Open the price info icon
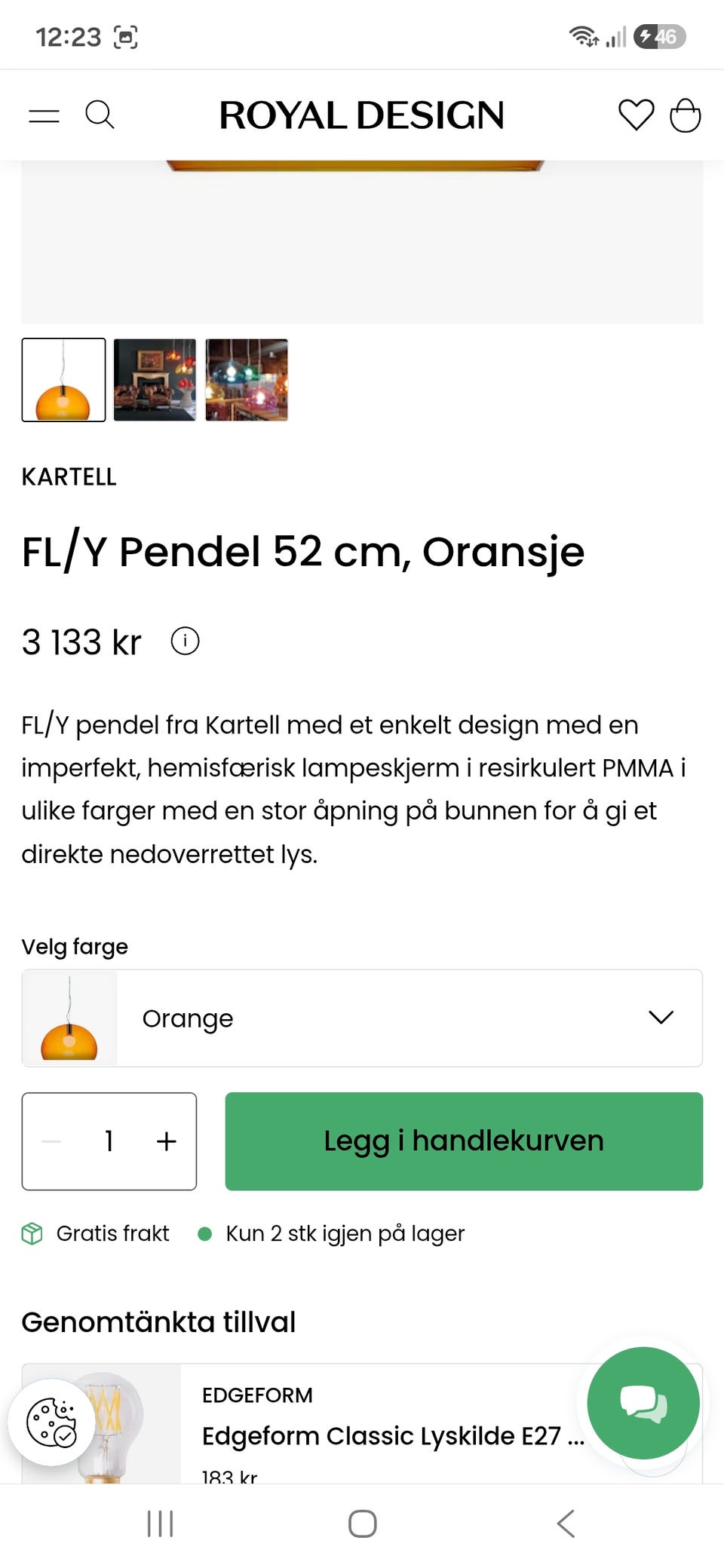This screenshot has height=1568, width=724. tap(185, 642)
